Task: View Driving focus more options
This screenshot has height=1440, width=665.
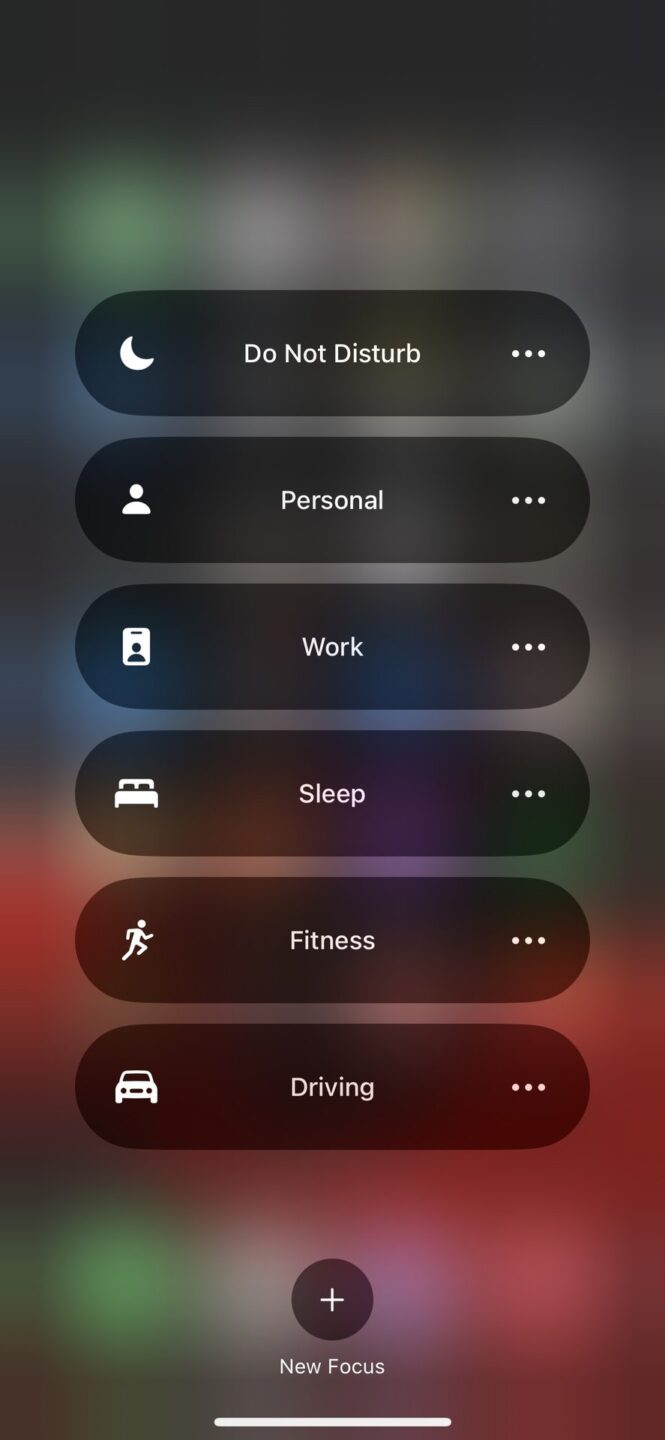Action: tap(528, 1087)
